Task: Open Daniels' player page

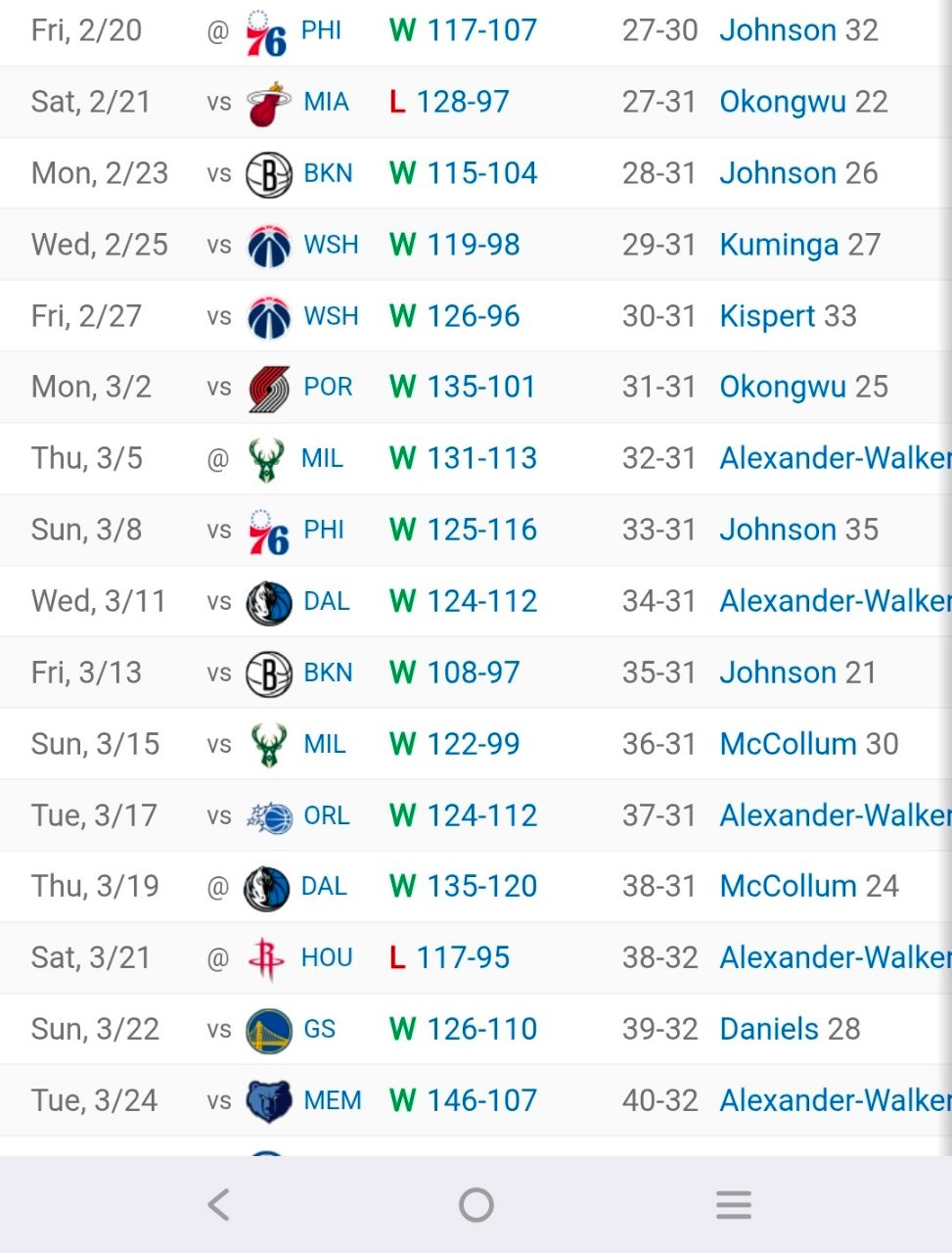Action: [769, 1029]
